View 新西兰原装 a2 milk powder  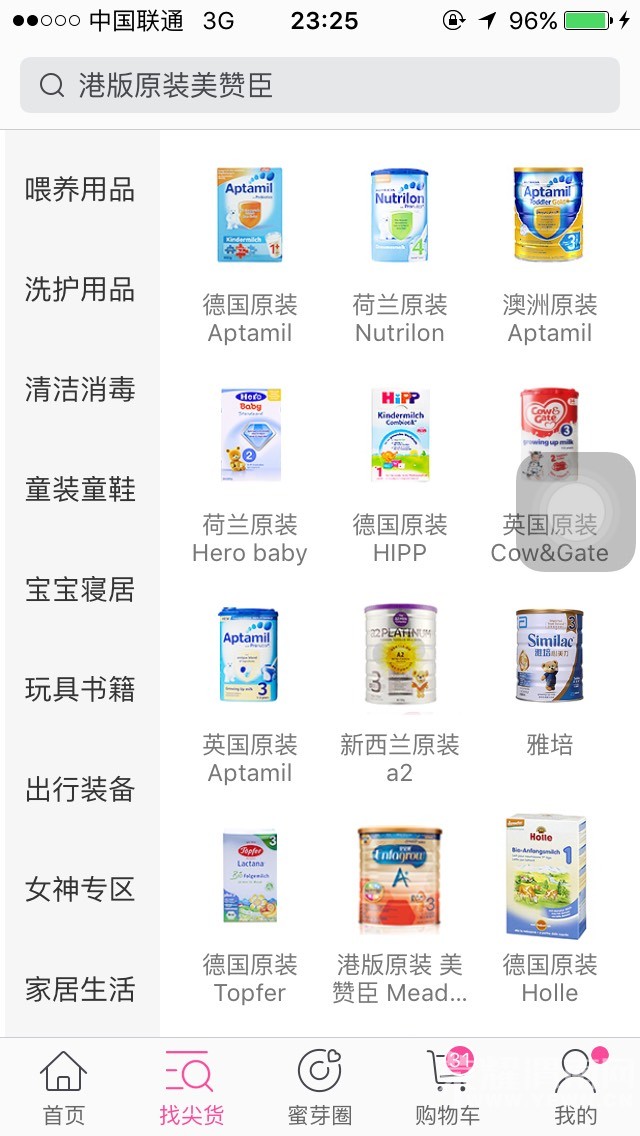point(400,695)
